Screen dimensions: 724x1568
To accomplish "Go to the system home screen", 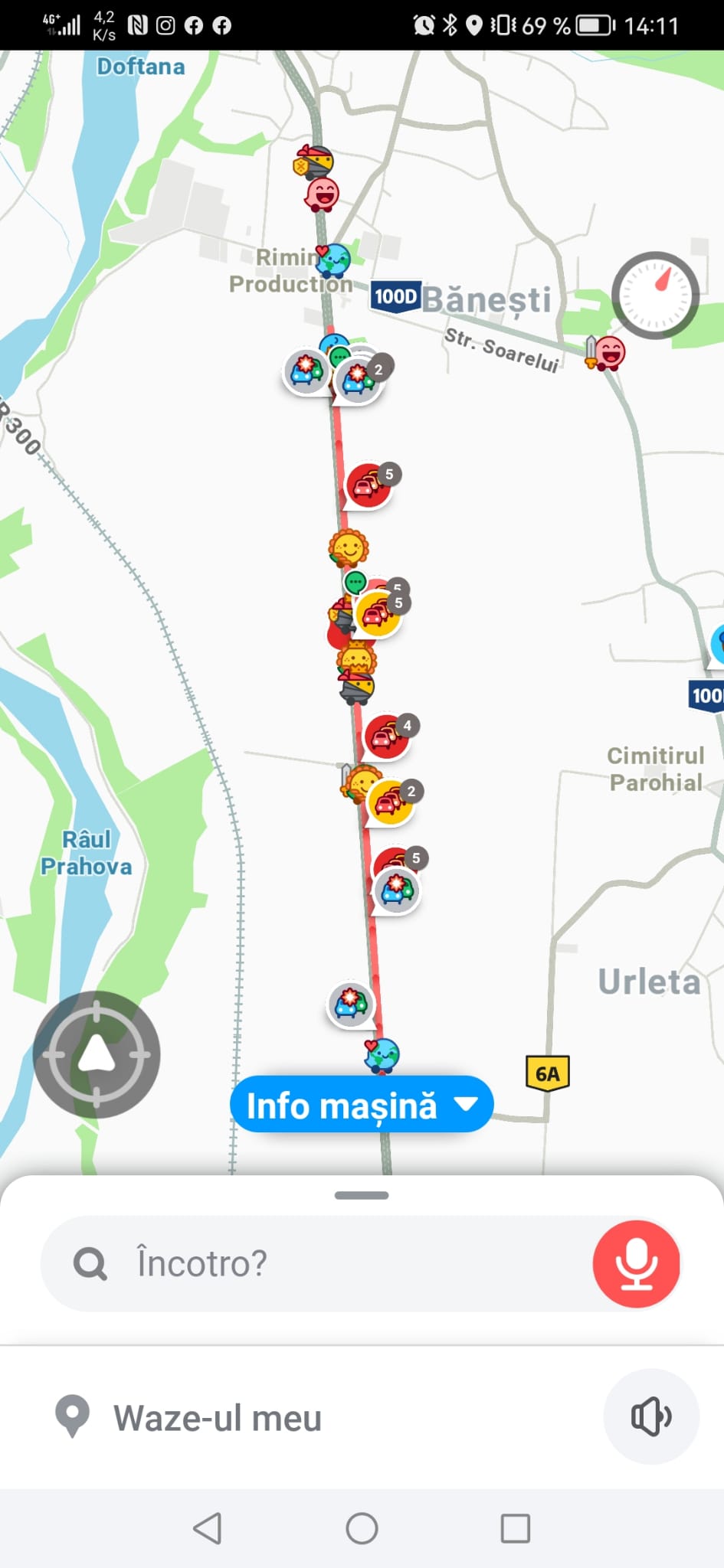I will click(x=362, y=1528).
